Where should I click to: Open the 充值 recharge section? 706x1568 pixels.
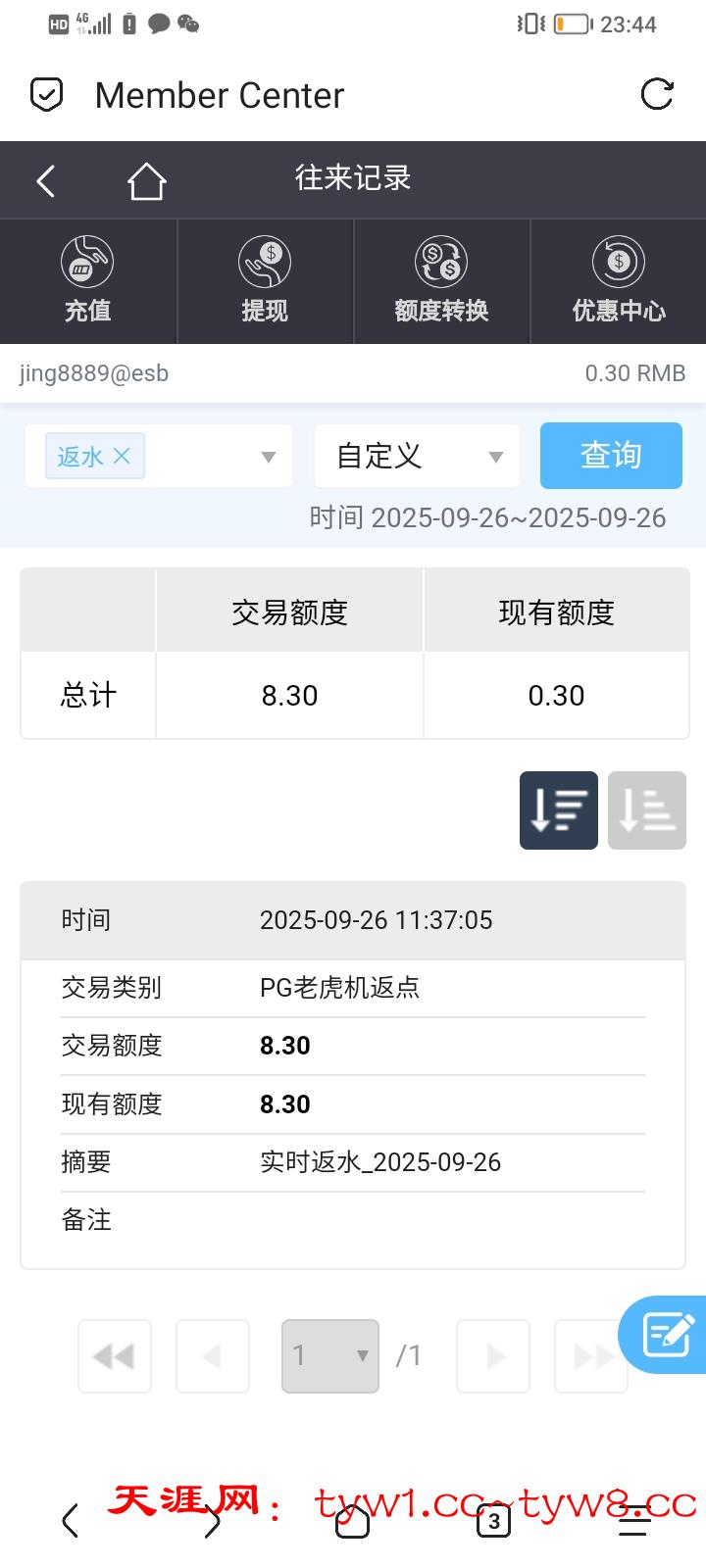pos(88,281)
